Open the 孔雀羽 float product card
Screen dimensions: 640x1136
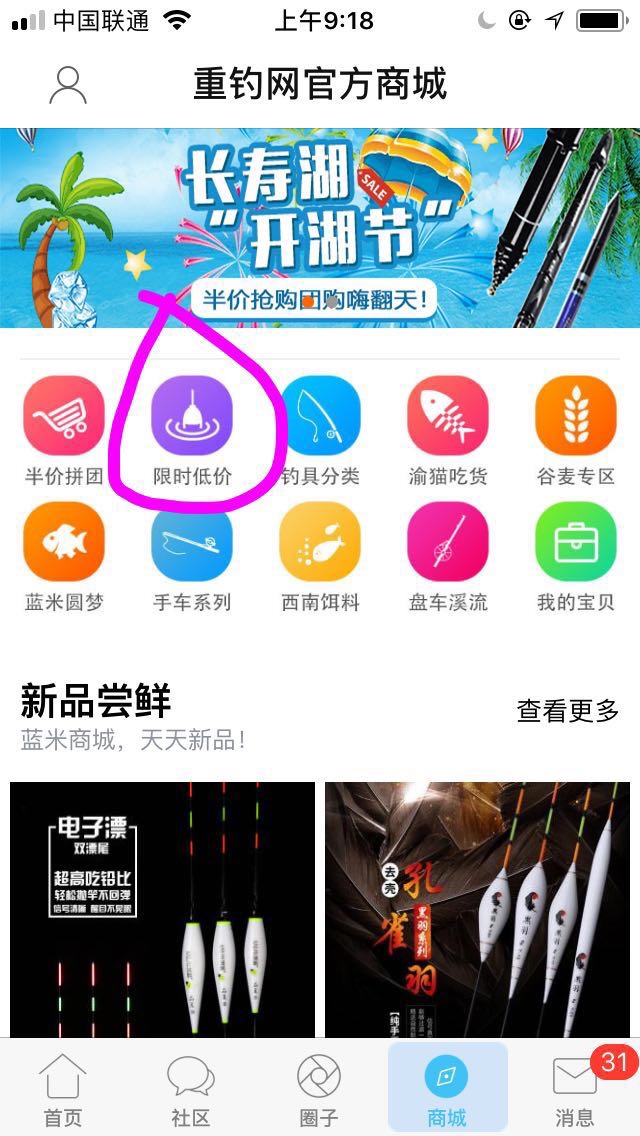(x=477, y=908)
